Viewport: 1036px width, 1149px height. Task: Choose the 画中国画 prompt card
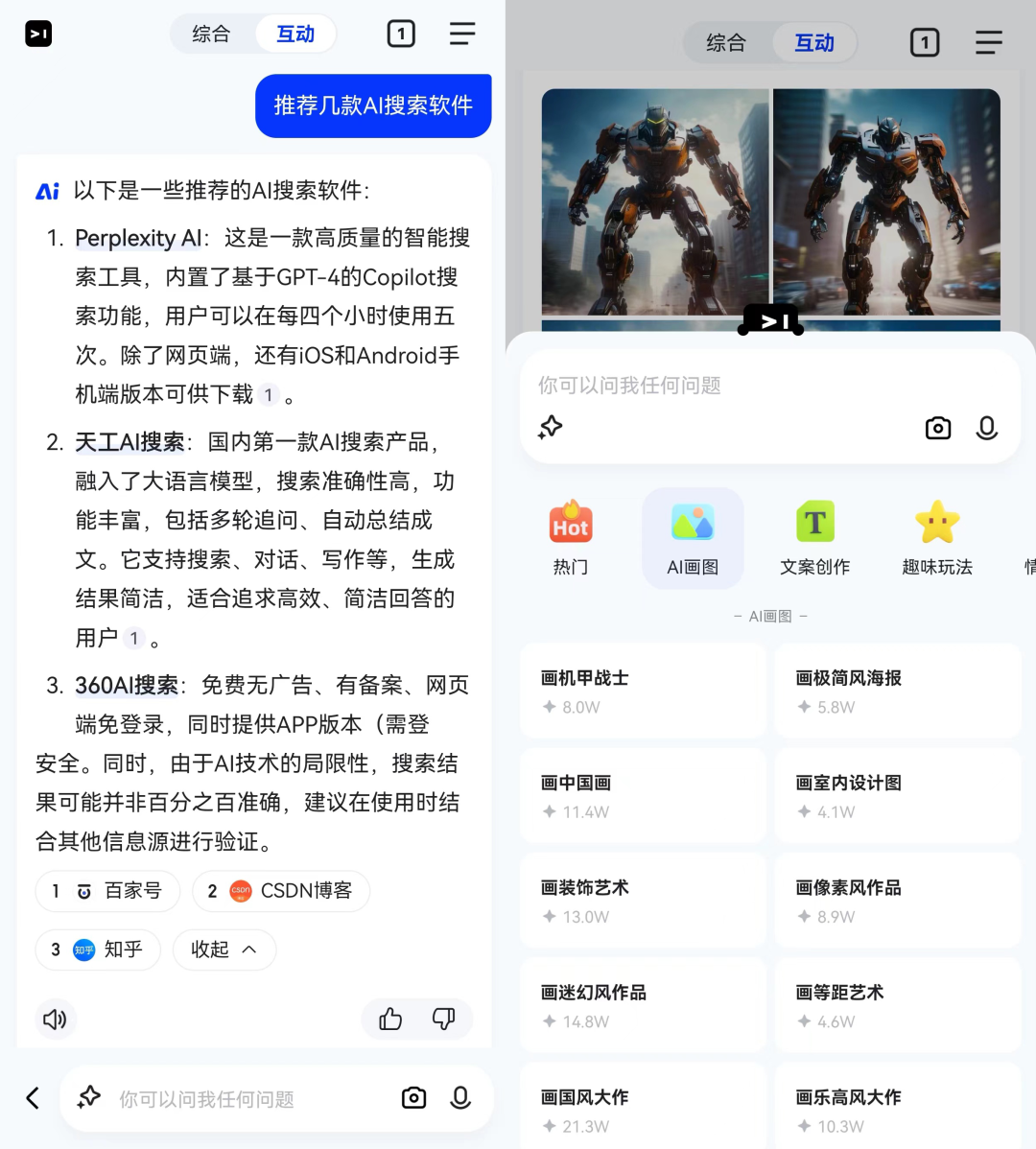coord(643,796)
